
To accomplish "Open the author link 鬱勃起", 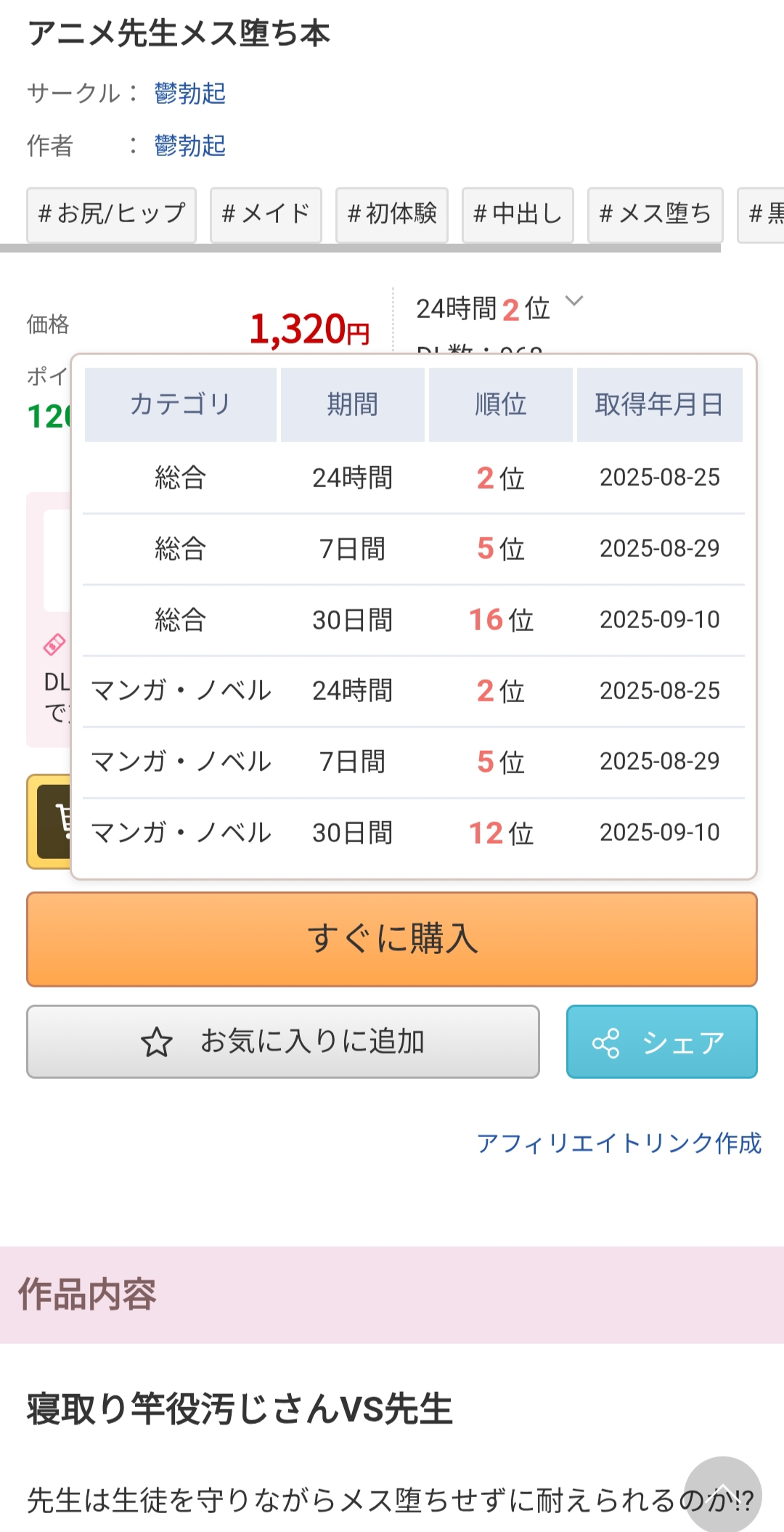I will (190, 146).
